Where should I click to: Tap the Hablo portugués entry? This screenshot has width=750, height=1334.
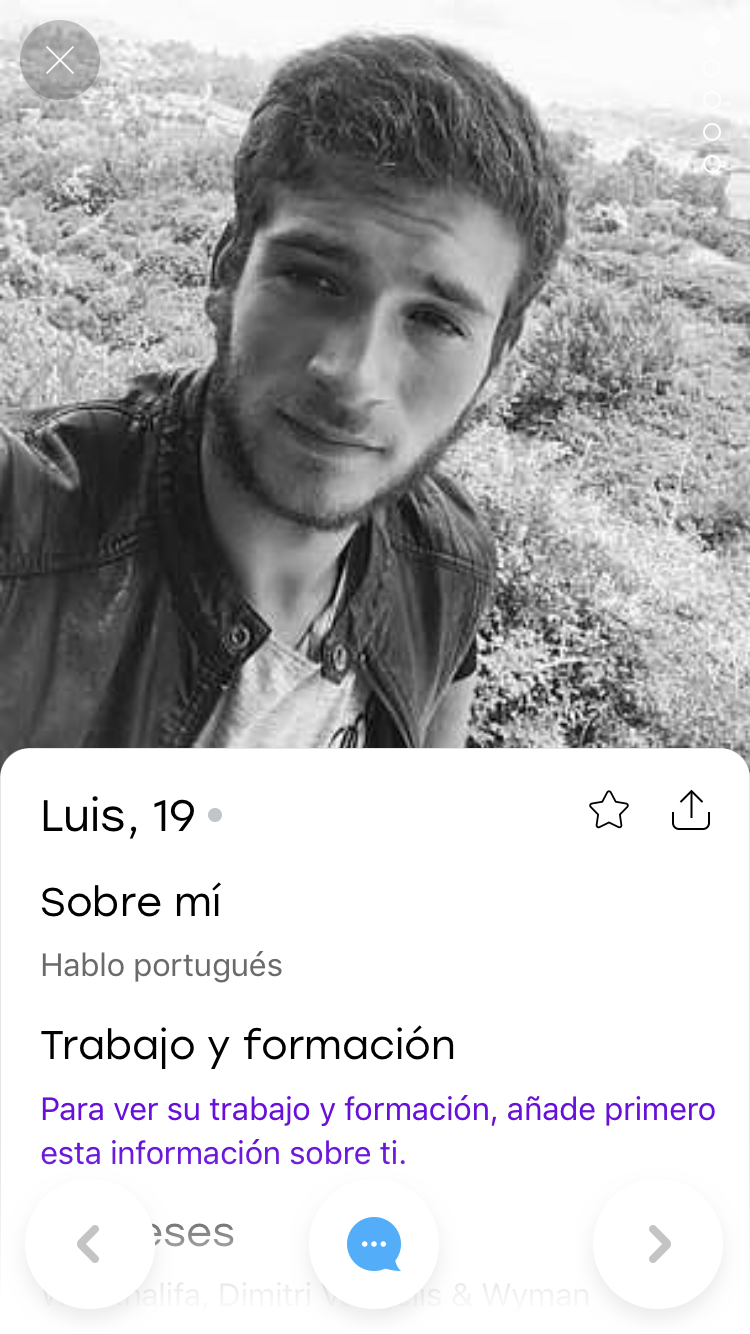[161, 965]
